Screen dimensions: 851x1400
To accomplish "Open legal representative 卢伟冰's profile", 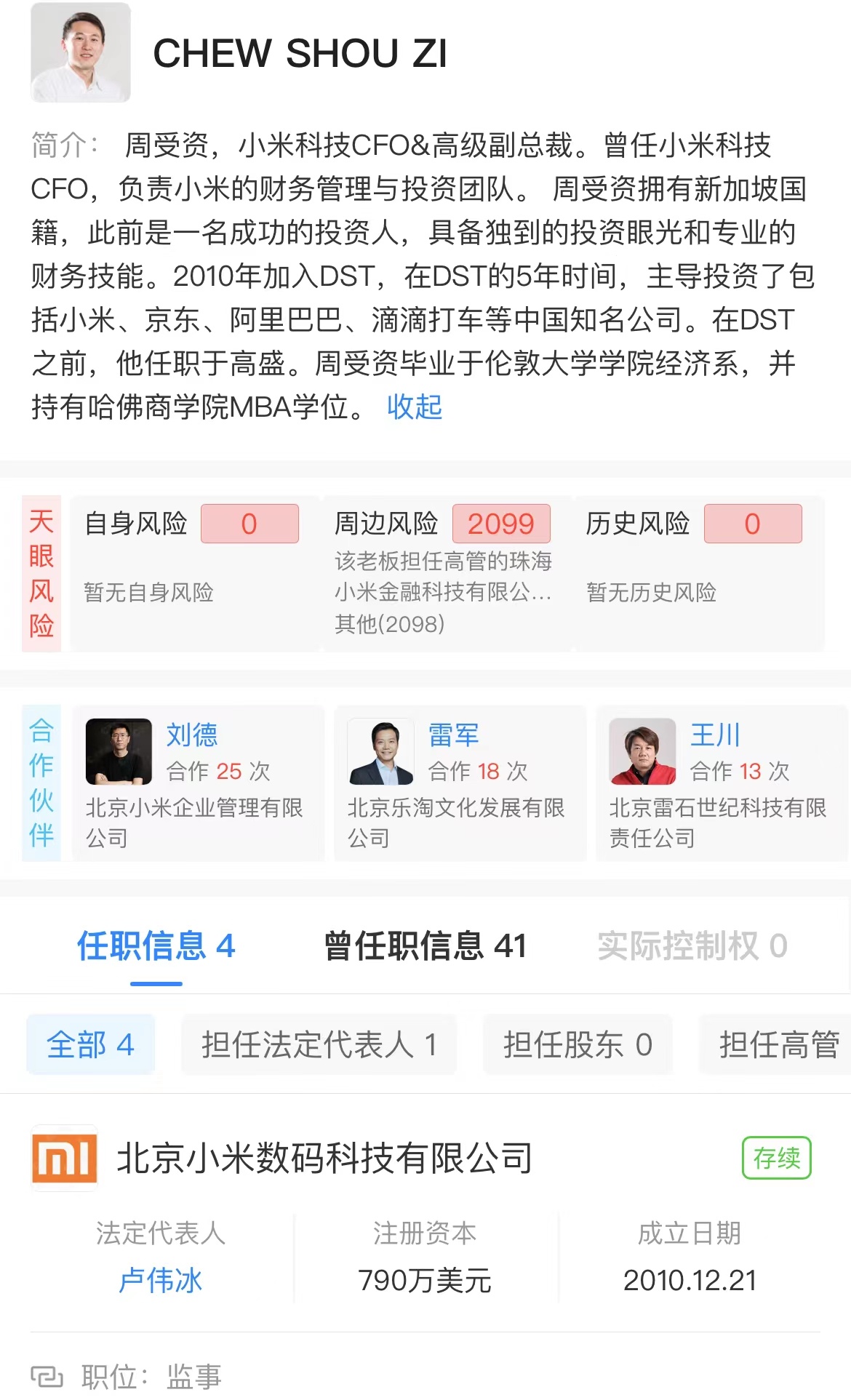I will [160, 1280].
